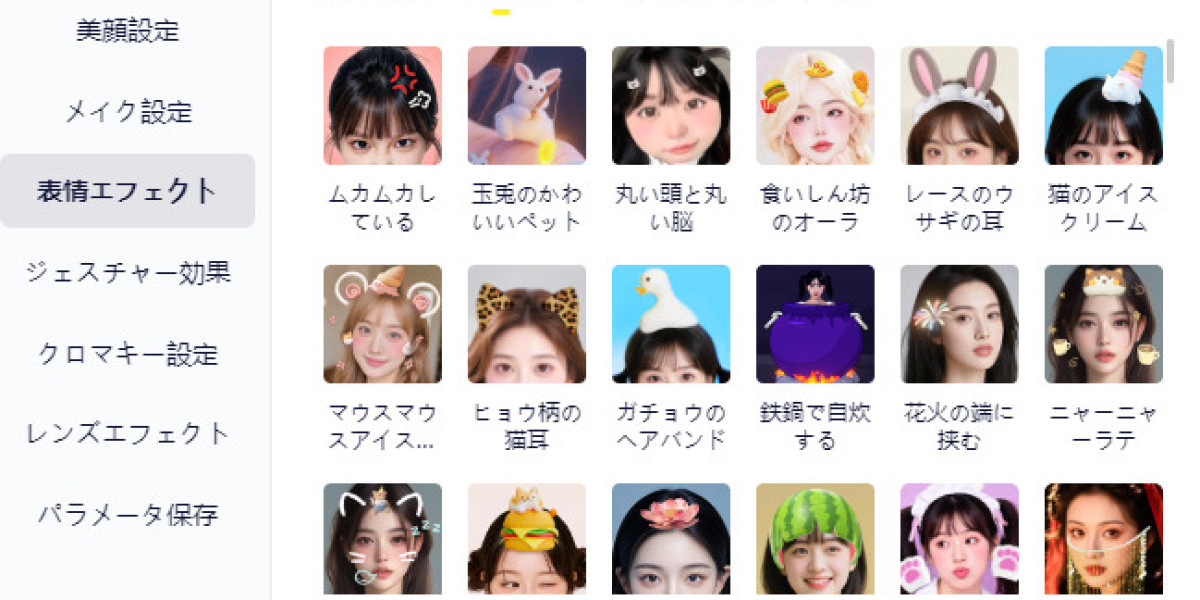Open パラメータ保存
This screenshot has width=1200, height=600.
tap(127, 515)
